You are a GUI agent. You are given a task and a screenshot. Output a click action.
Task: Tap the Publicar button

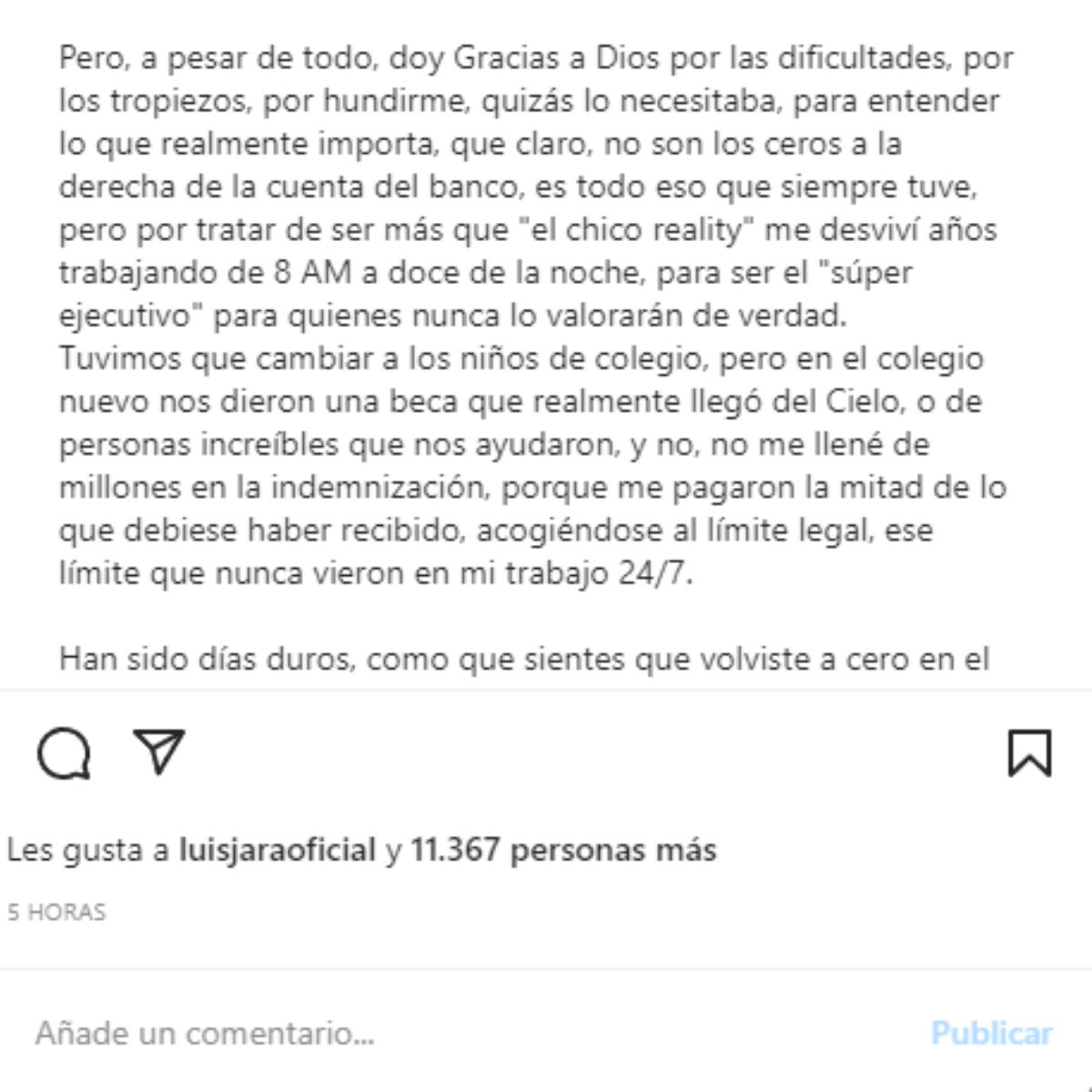point(990,1034)
